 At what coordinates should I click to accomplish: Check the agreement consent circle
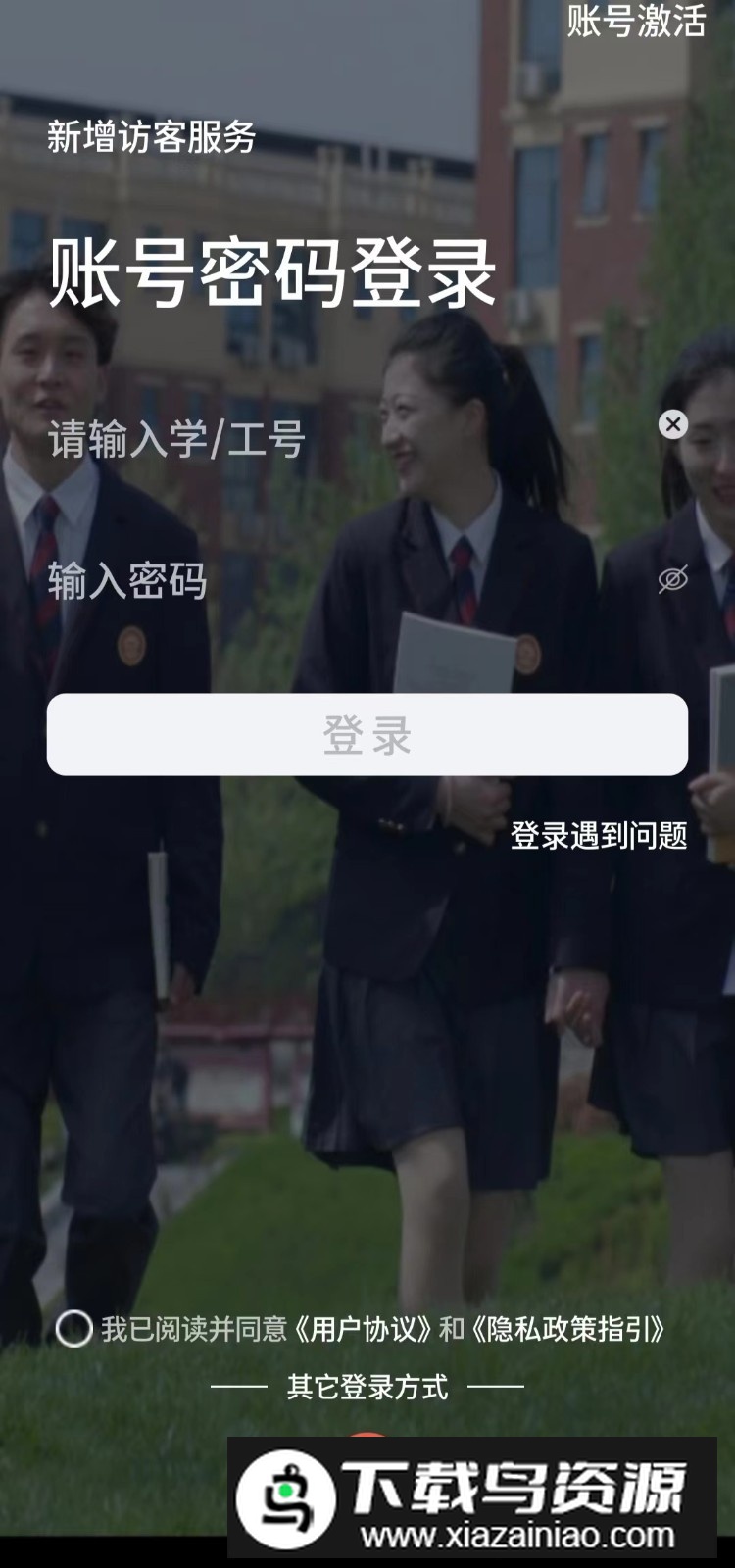[74, 1329]
